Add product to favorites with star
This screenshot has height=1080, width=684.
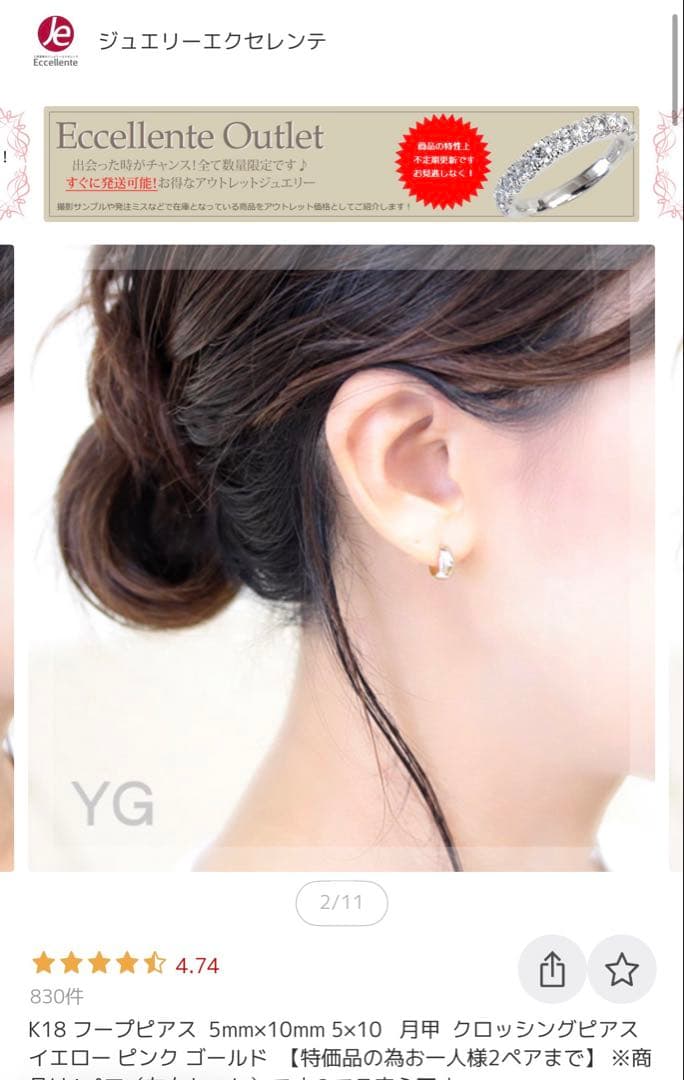point(621,969)
